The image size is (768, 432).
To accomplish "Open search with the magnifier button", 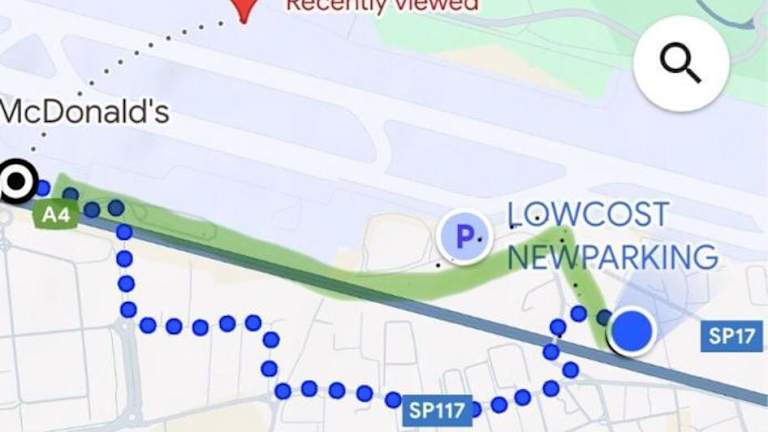I will tap(682, 63).
